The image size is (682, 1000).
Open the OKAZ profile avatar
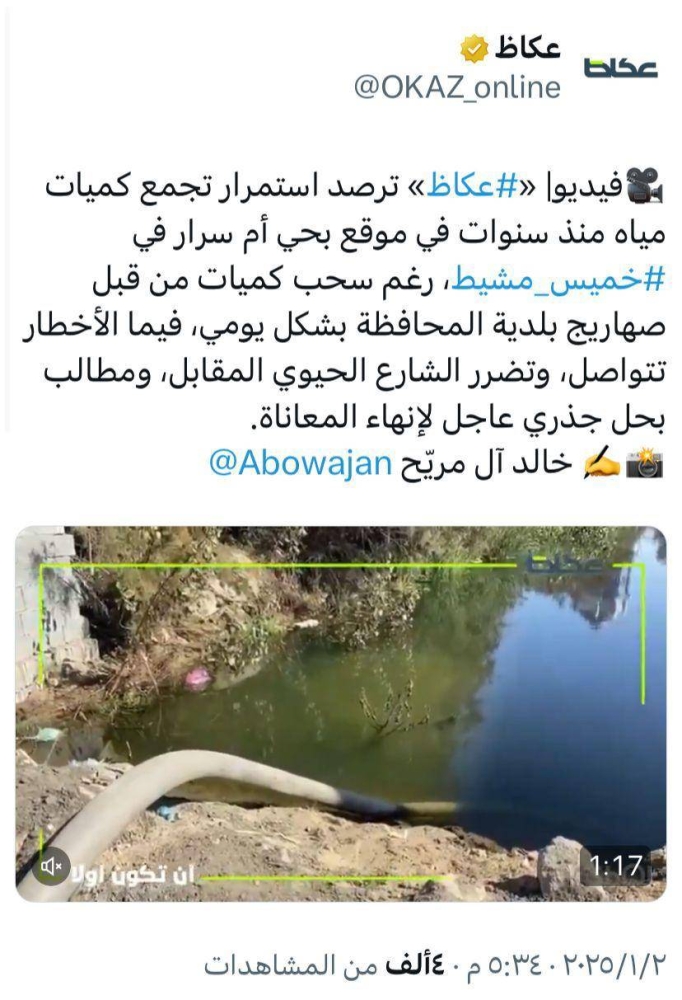[620, 67]
